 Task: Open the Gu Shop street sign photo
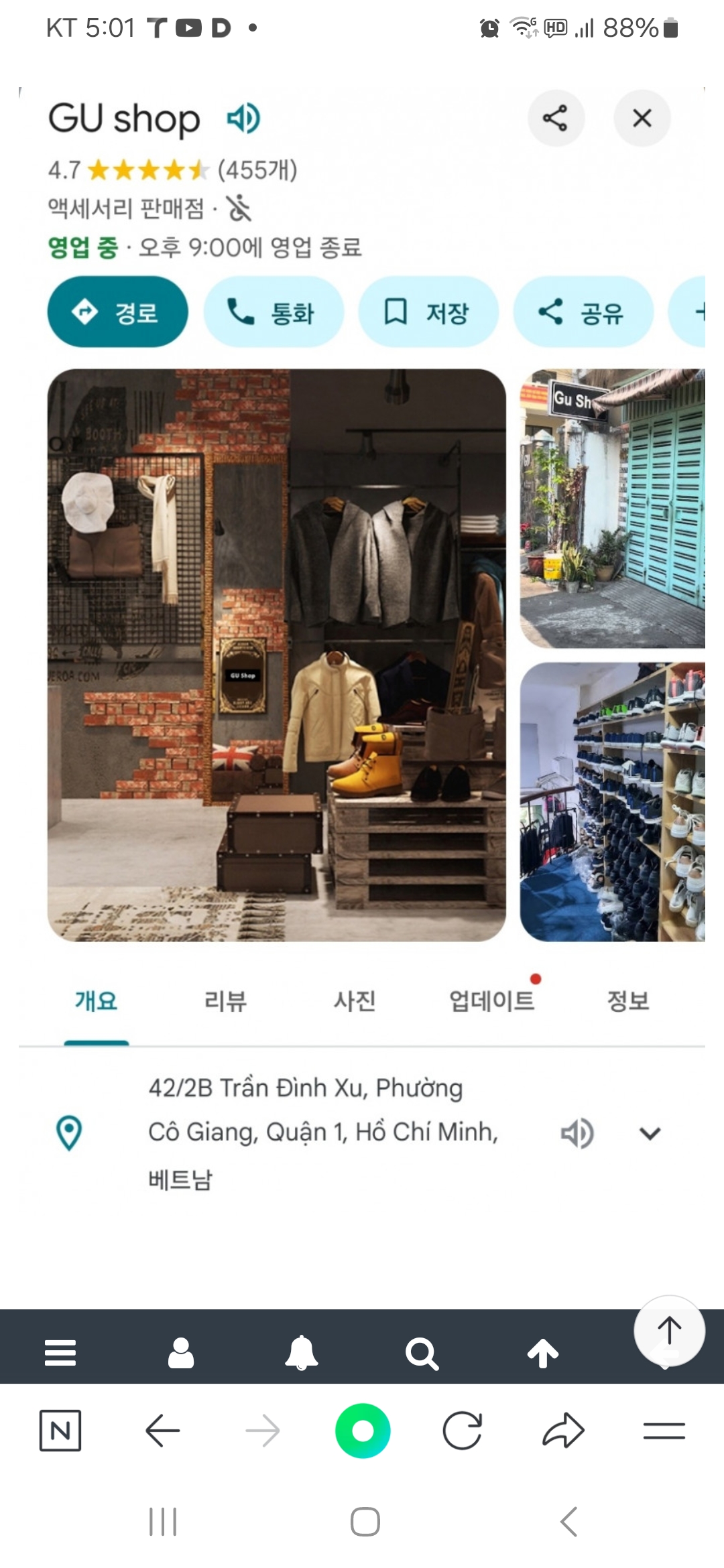coord(612,508)
